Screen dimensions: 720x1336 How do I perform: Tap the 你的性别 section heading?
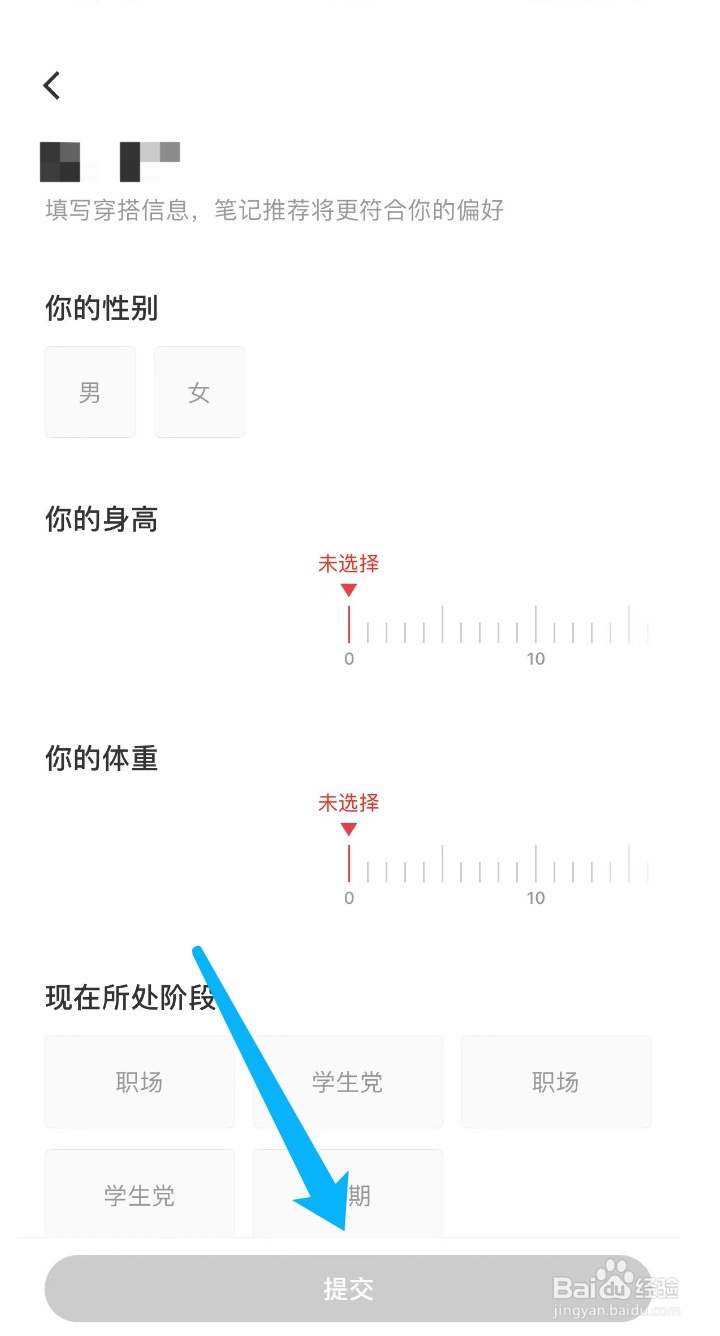(x=100, y=309)
